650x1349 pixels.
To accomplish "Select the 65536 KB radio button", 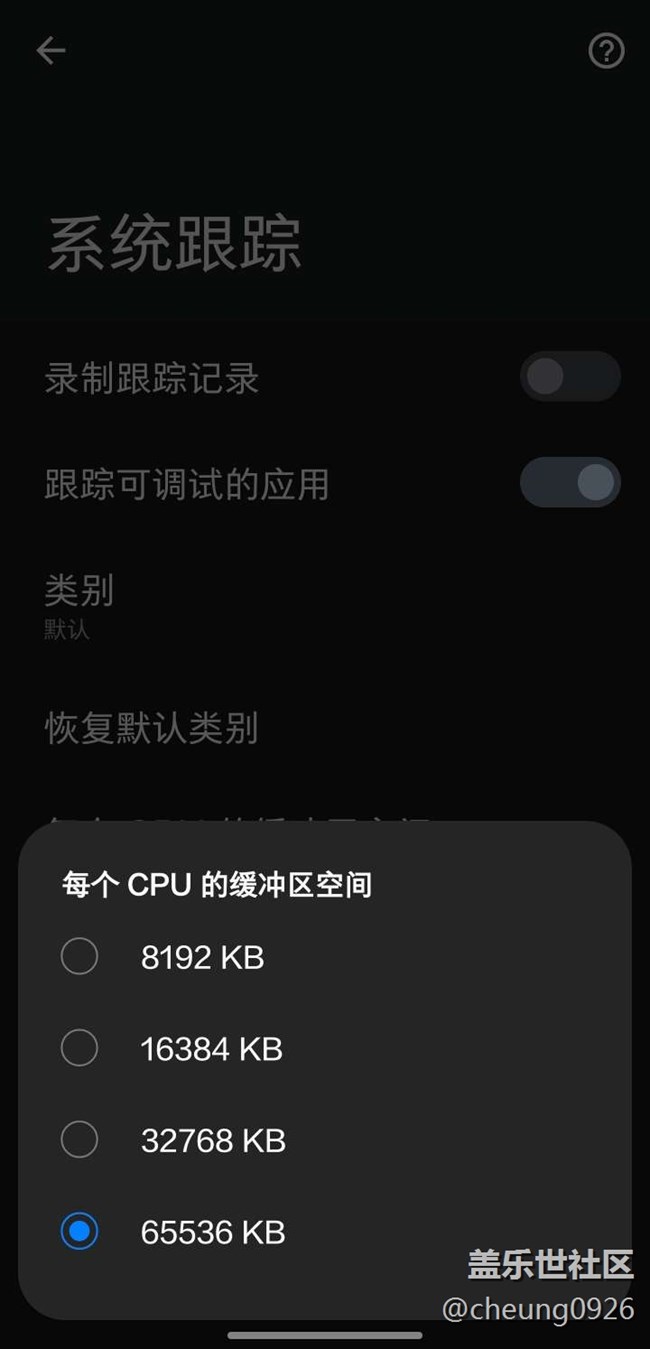I will [x=79, y=1231].
